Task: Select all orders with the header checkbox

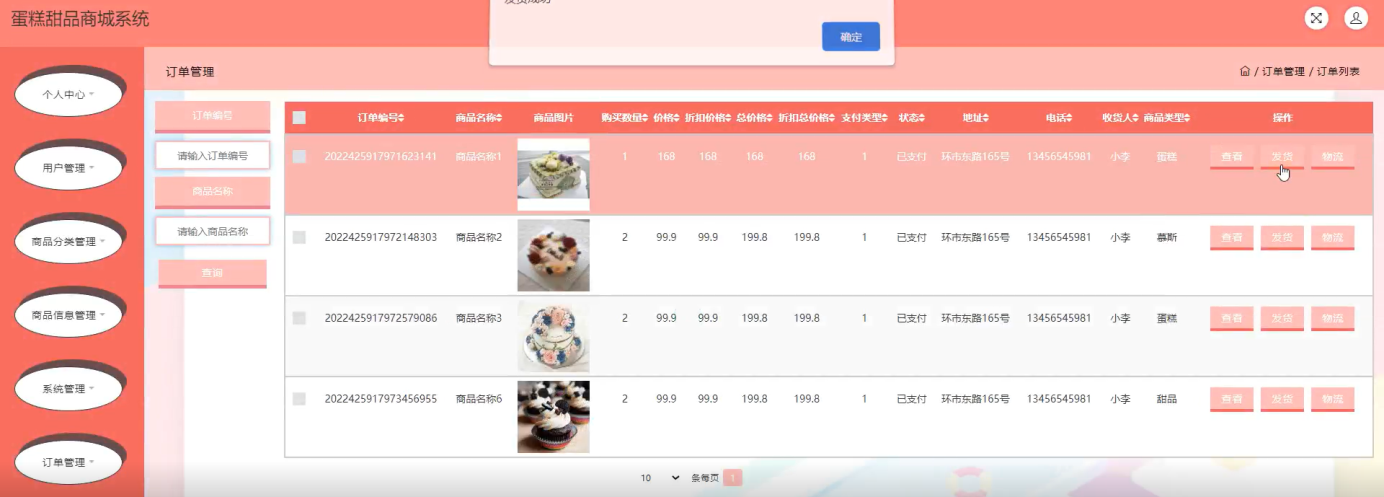Action: pyautogui.click(x=299, y=118)
